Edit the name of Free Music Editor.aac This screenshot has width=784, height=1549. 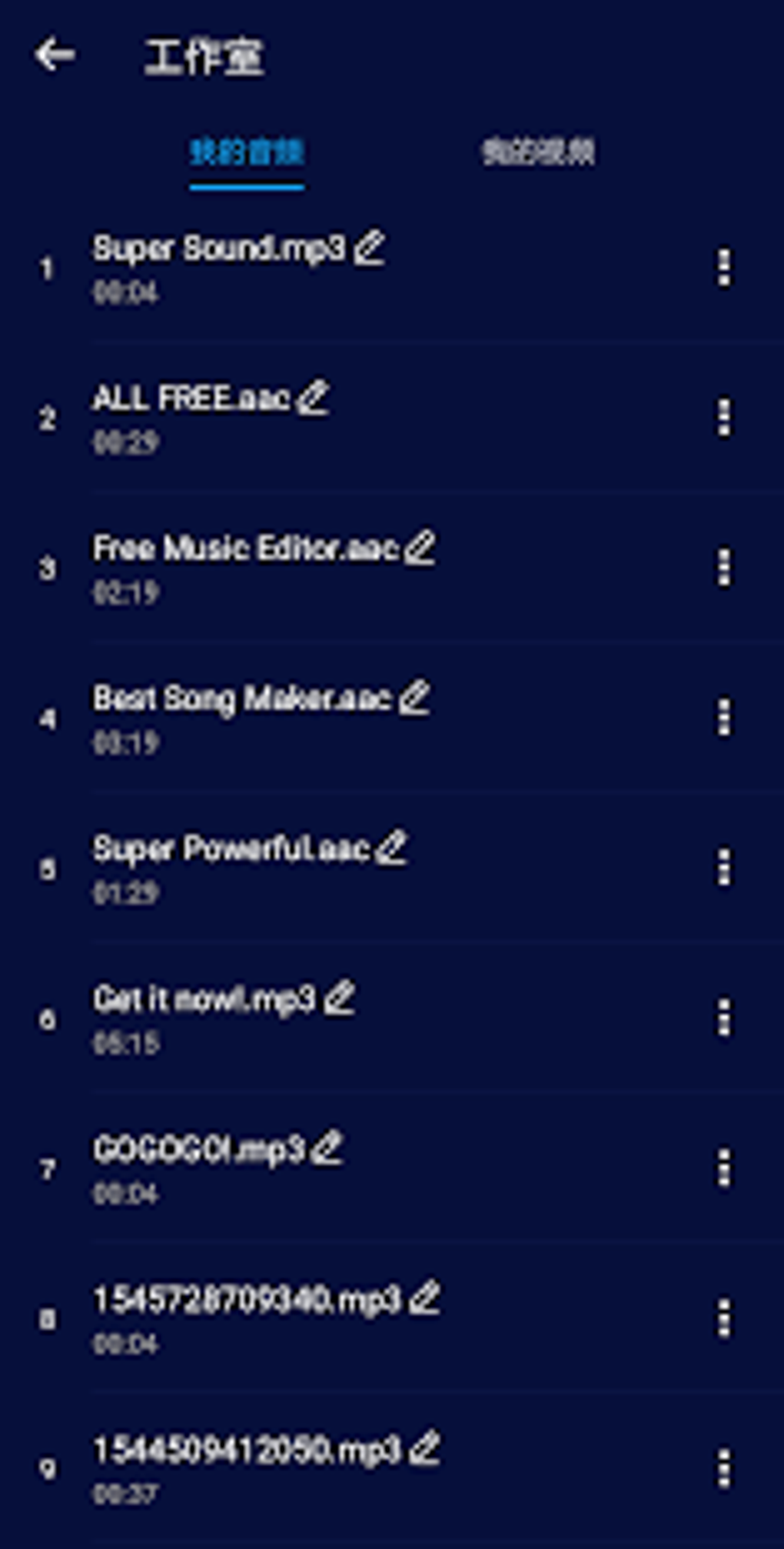coord(421,548)
